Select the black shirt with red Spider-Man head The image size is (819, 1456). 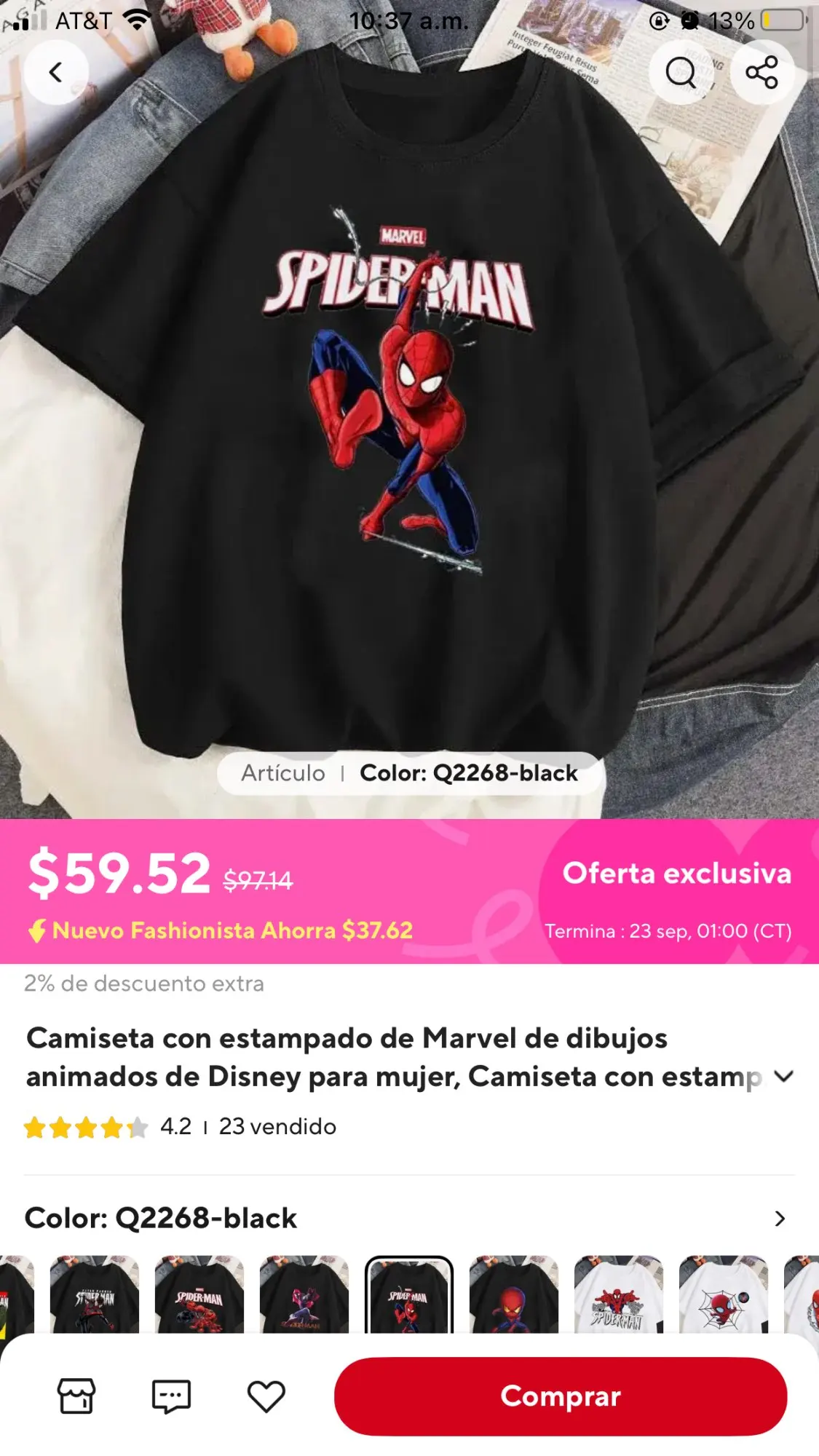[x=514, y=1296]
